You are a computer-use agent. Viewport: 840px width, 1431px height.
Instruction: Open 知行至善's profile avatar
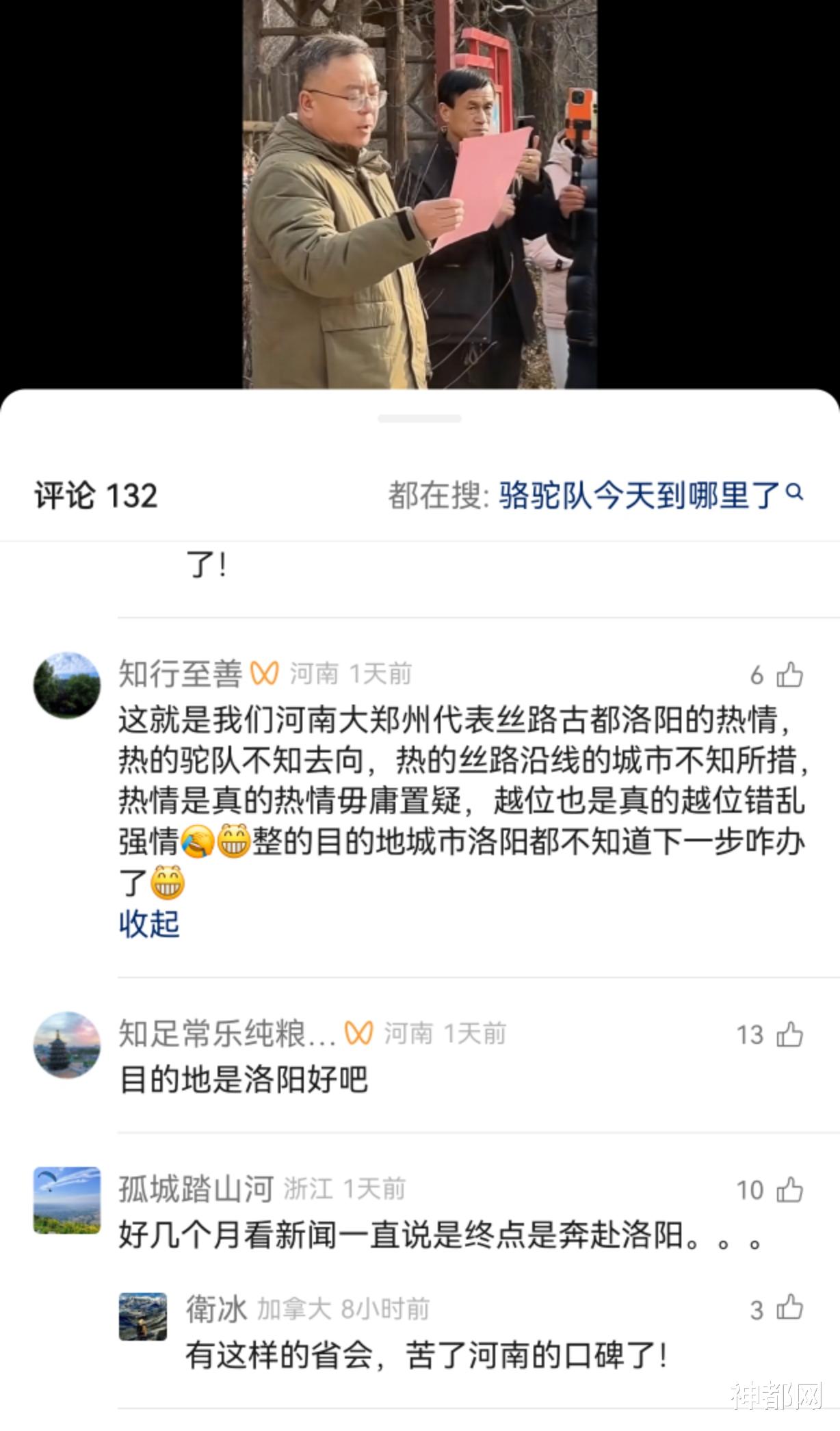point(67,685)
